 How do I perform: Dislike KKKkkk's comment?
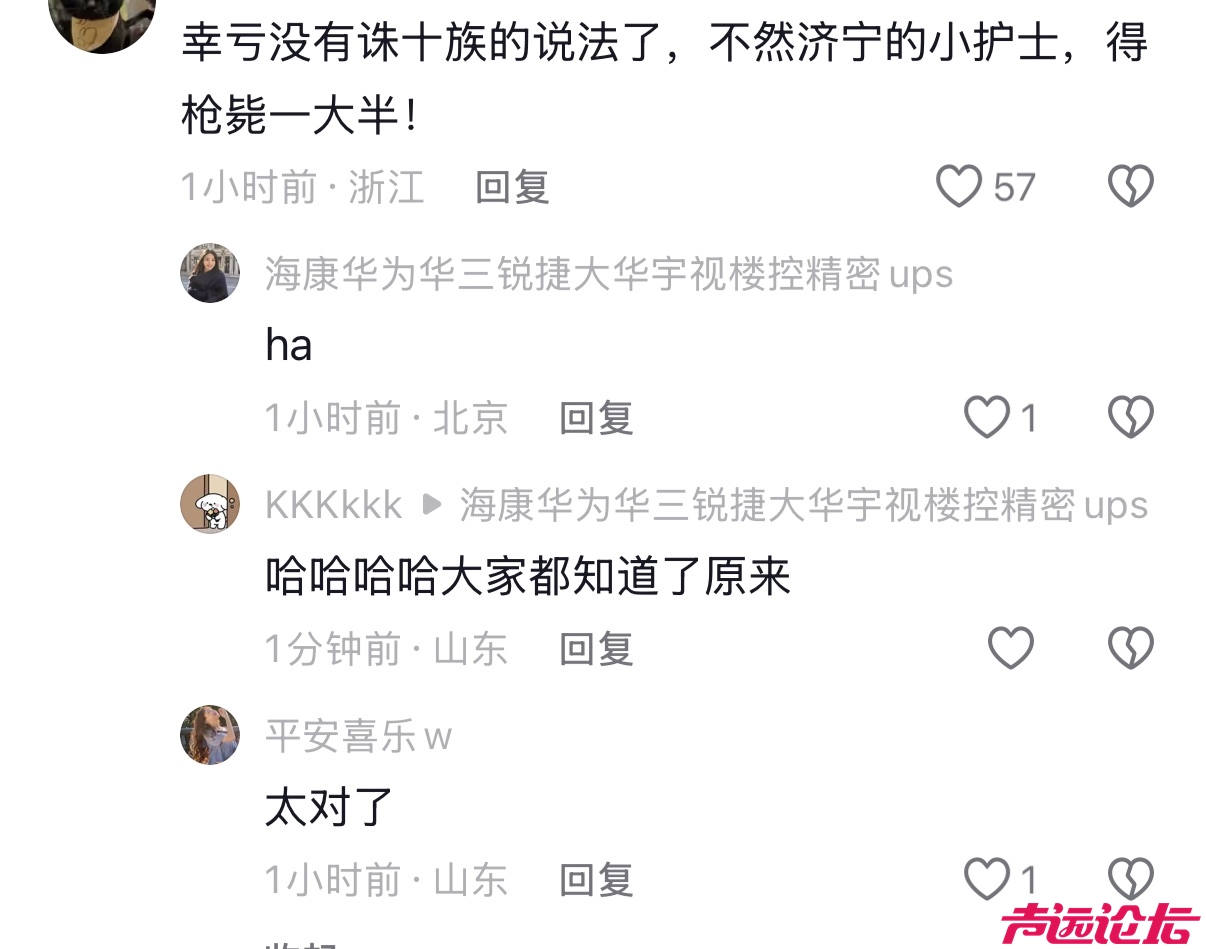click(x=1131, y=649)
